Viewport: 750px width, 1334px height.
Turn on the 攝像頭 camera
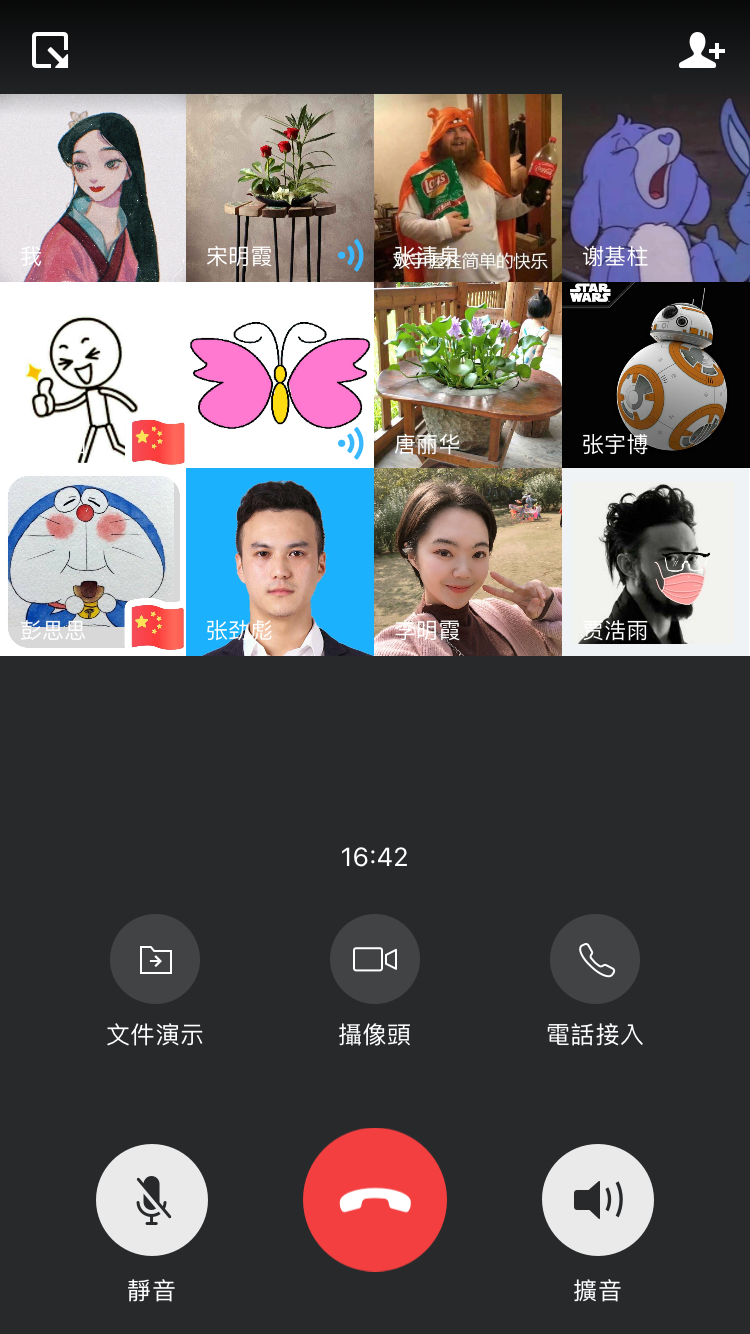(x=375, y=960)
